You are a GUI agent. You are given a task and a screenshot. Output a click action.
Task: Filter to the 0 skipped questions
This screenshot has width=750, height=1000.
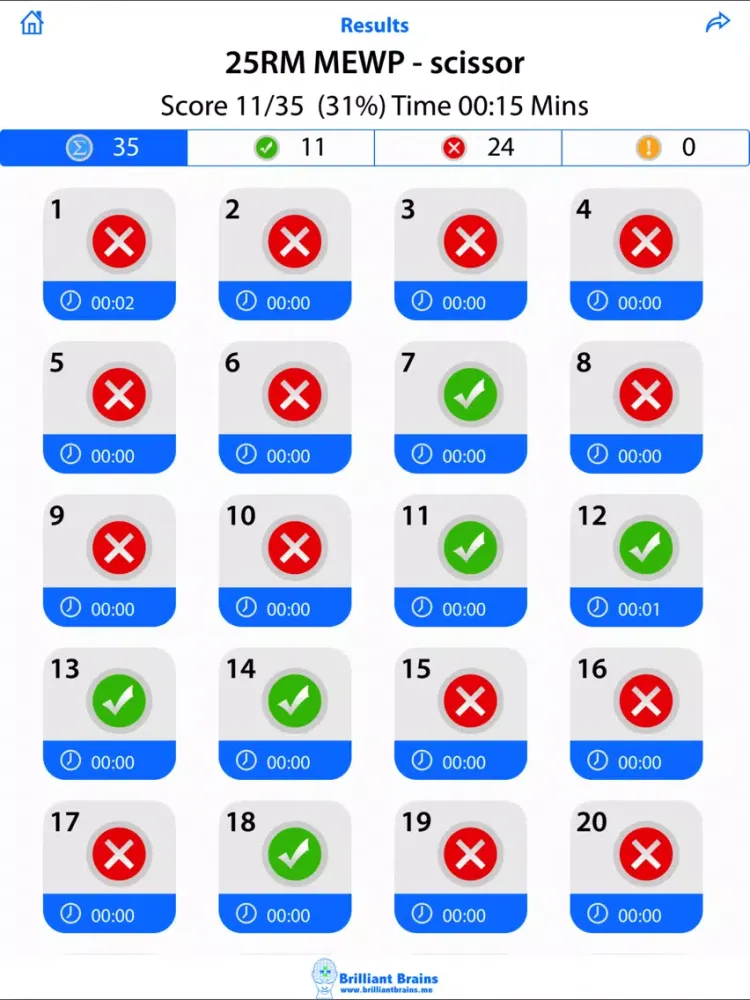(655, 148)
